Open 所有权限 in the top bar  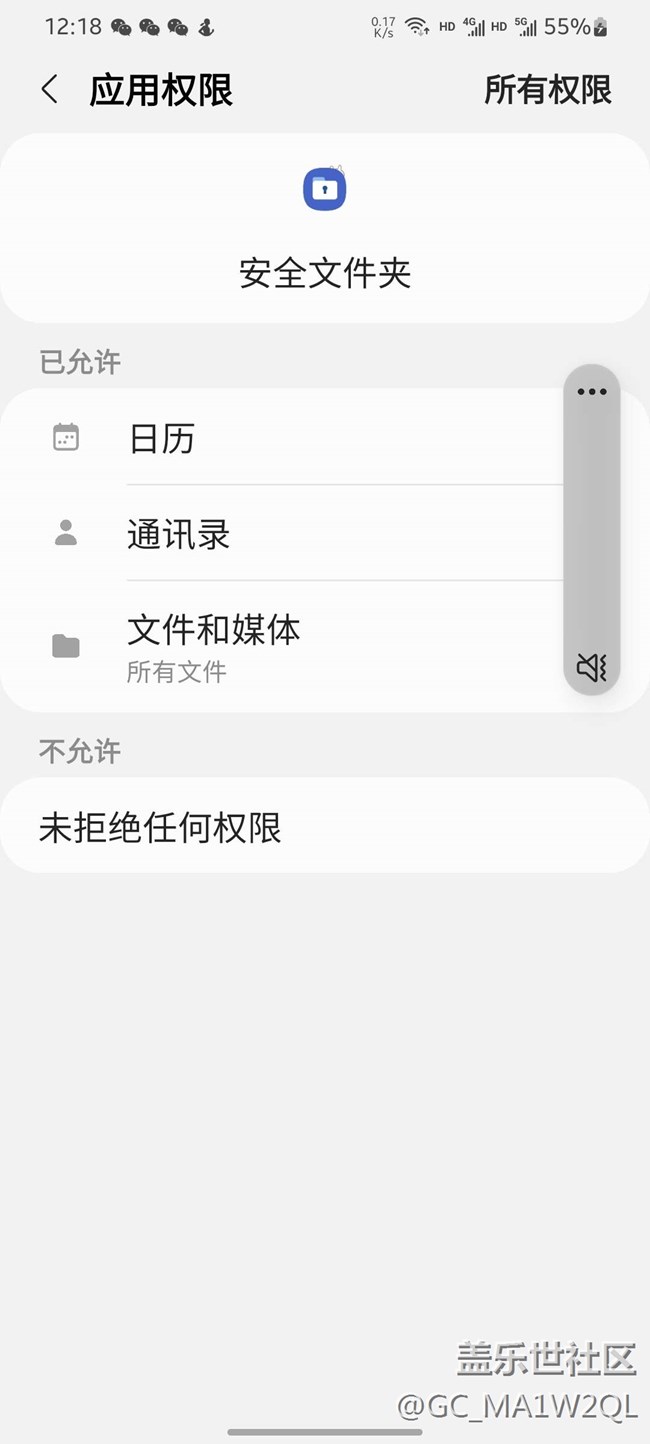point(547,90)
